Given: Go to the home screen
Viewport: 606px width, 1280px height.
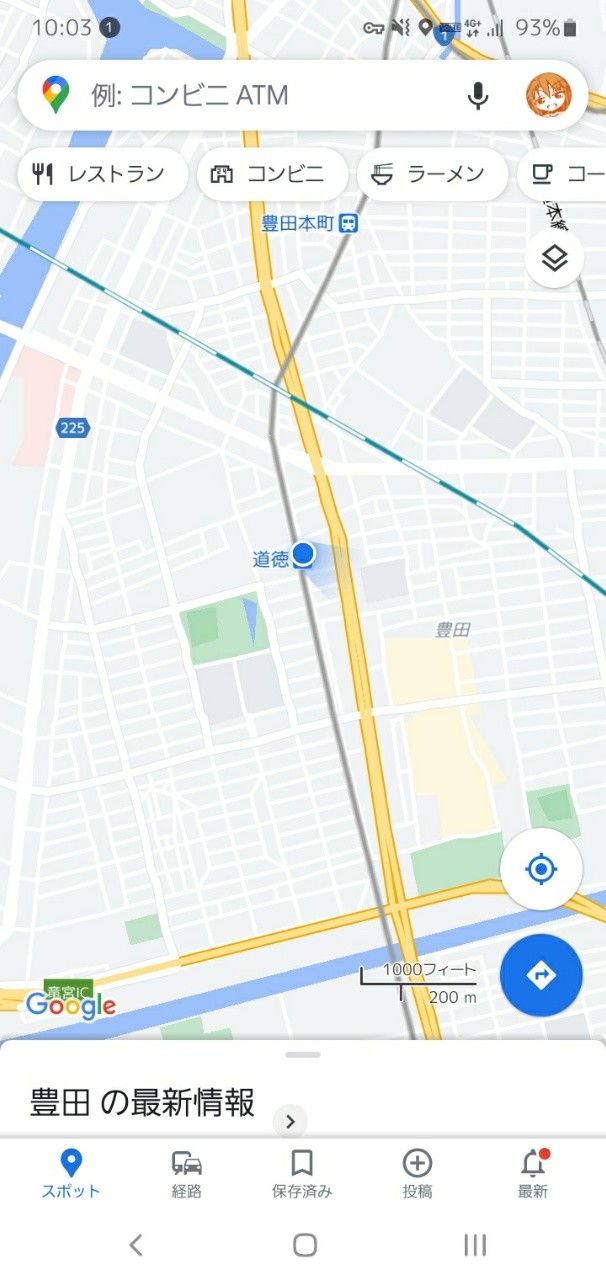Looking at the screenshot, I should [x=304, y=1245].
